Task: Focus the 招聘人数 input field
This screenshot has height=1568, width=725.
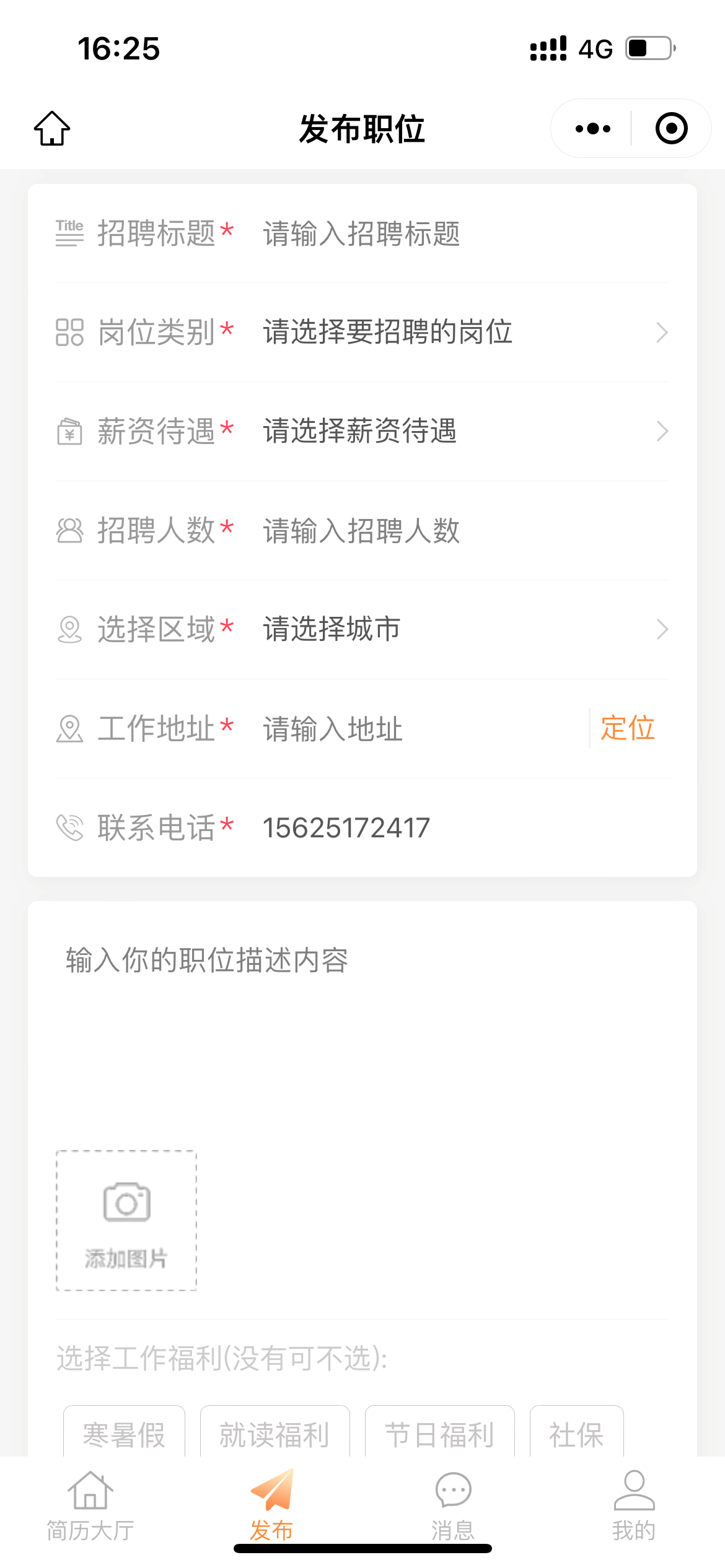Action: pyautogui.click(x=465, y=531)
